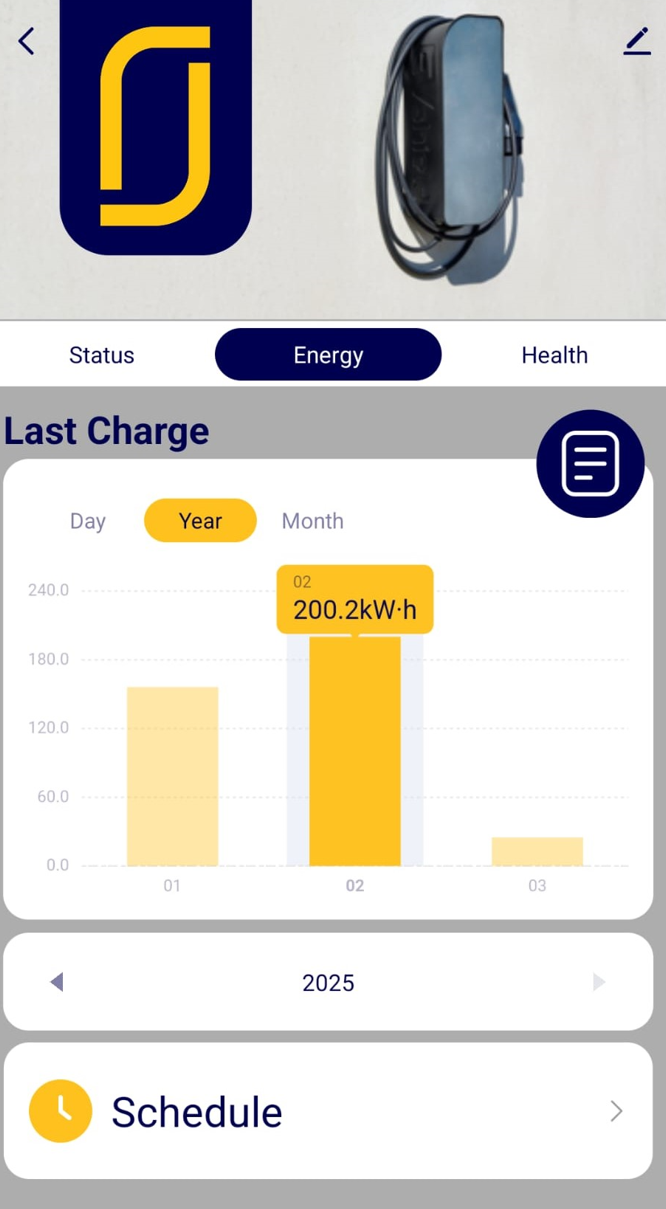666x1209 pixels.
Task: Show energy chart by Day
Action: 88,521
